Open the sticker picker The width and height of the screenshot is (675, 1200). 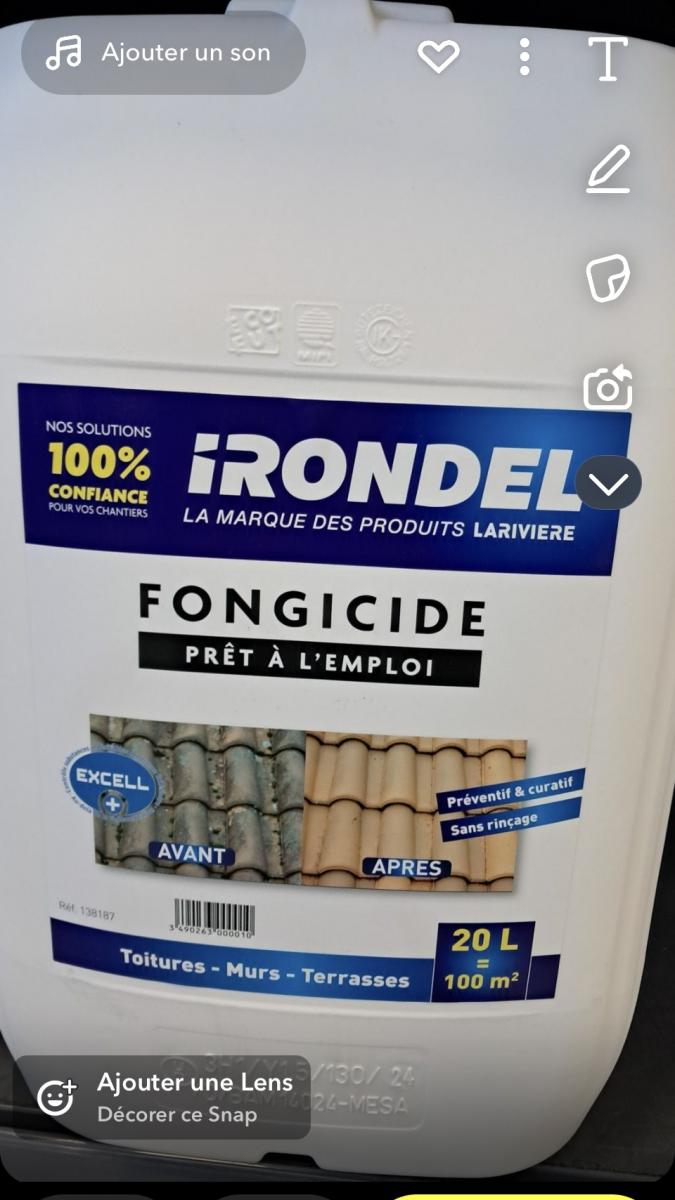[x=608, y=278]
